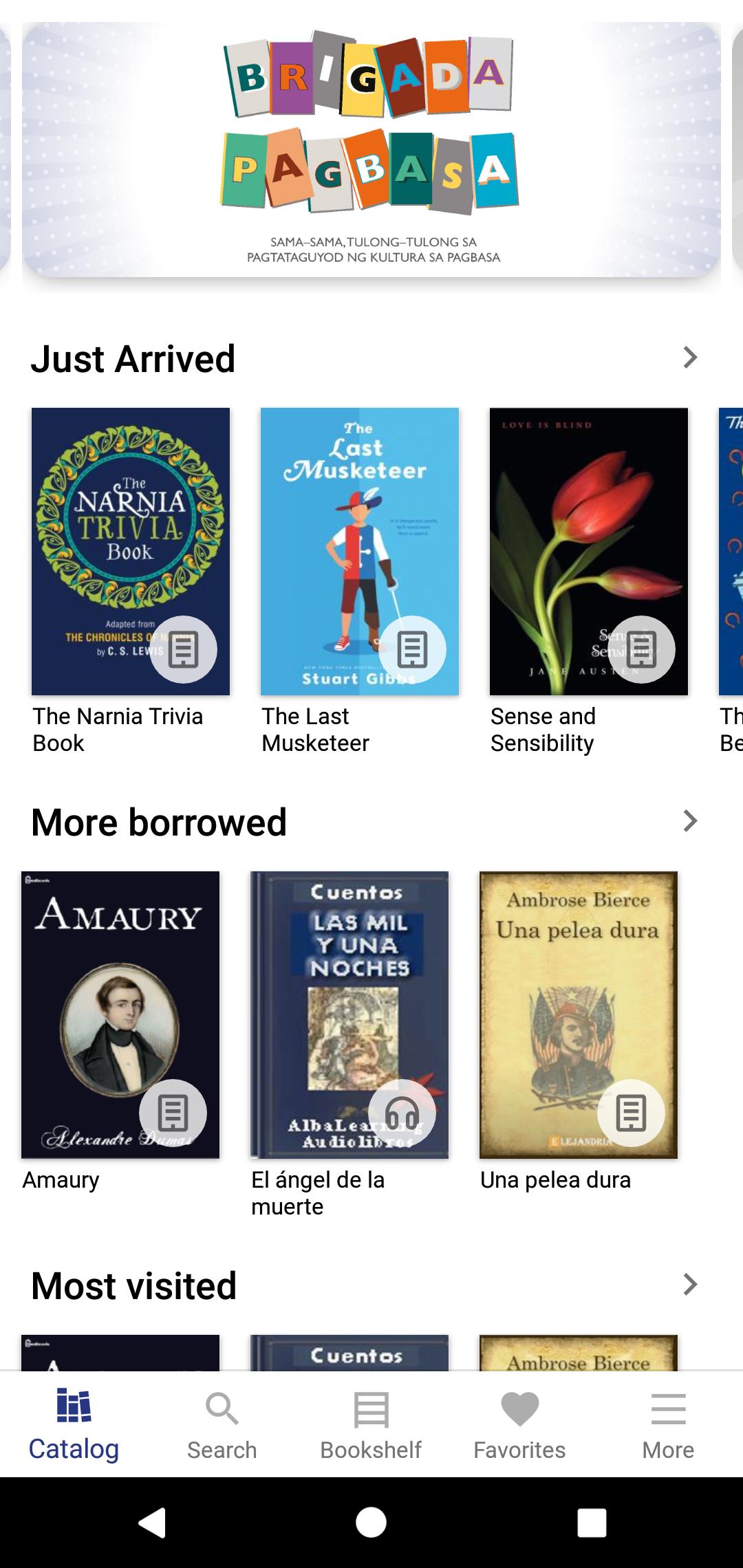
Task: Open Una pelea dura book
Action: (578, 1015)
